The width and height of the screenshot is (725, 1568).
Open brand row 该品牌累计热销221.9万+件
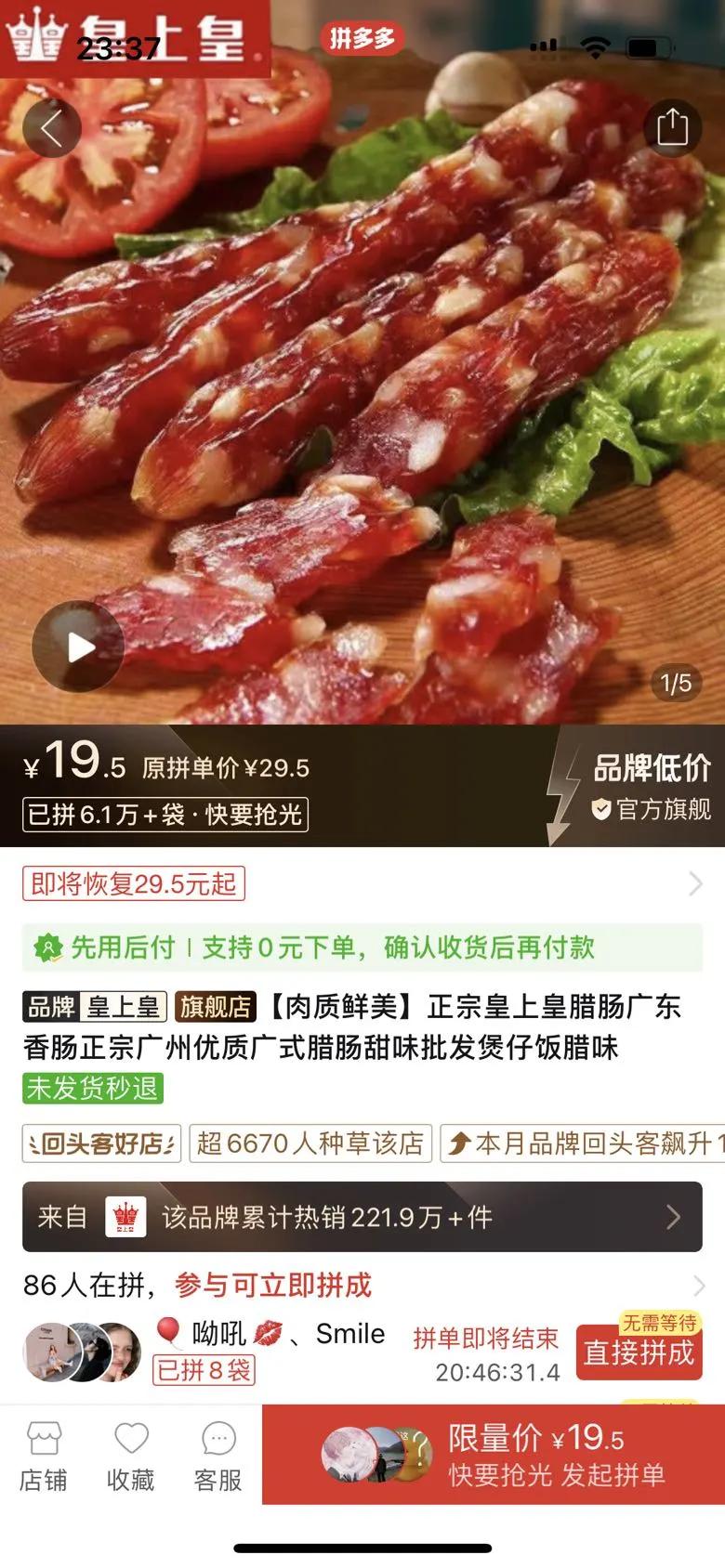tap(362, 1217)
